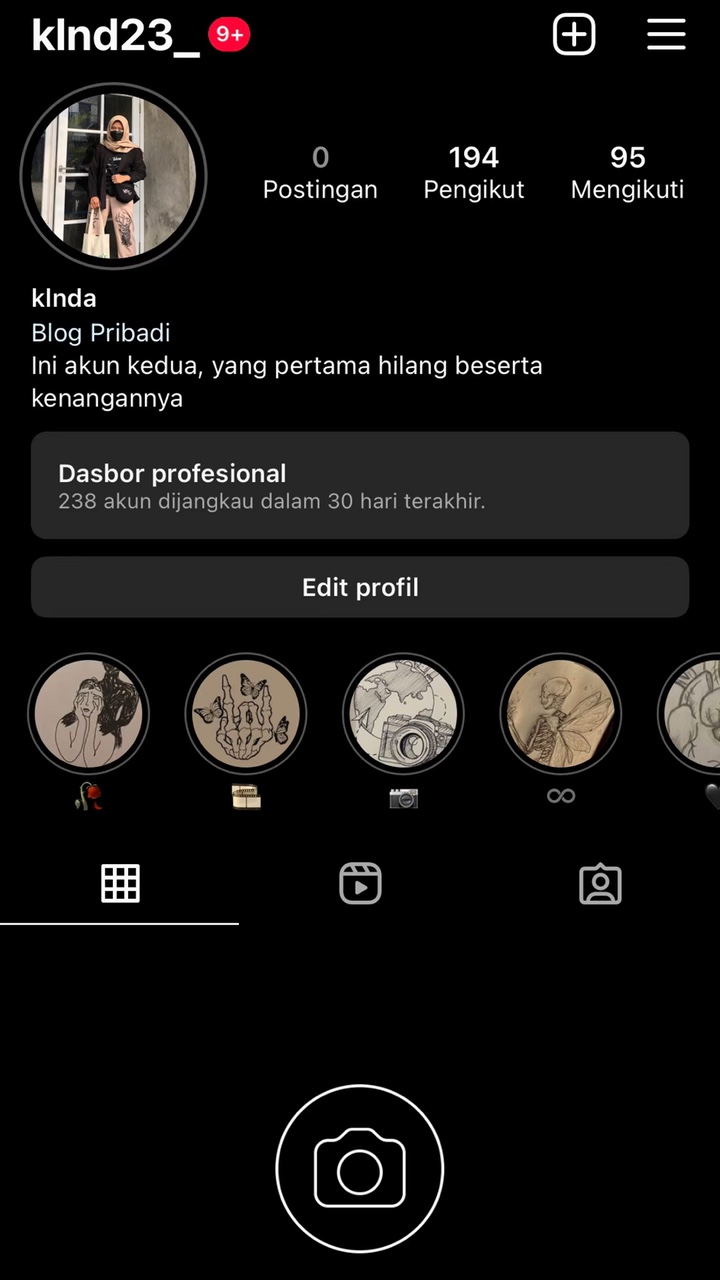This screenshot has height=1280, width=720.
Task: Tap the large camera button
Action: (360, 1169)
